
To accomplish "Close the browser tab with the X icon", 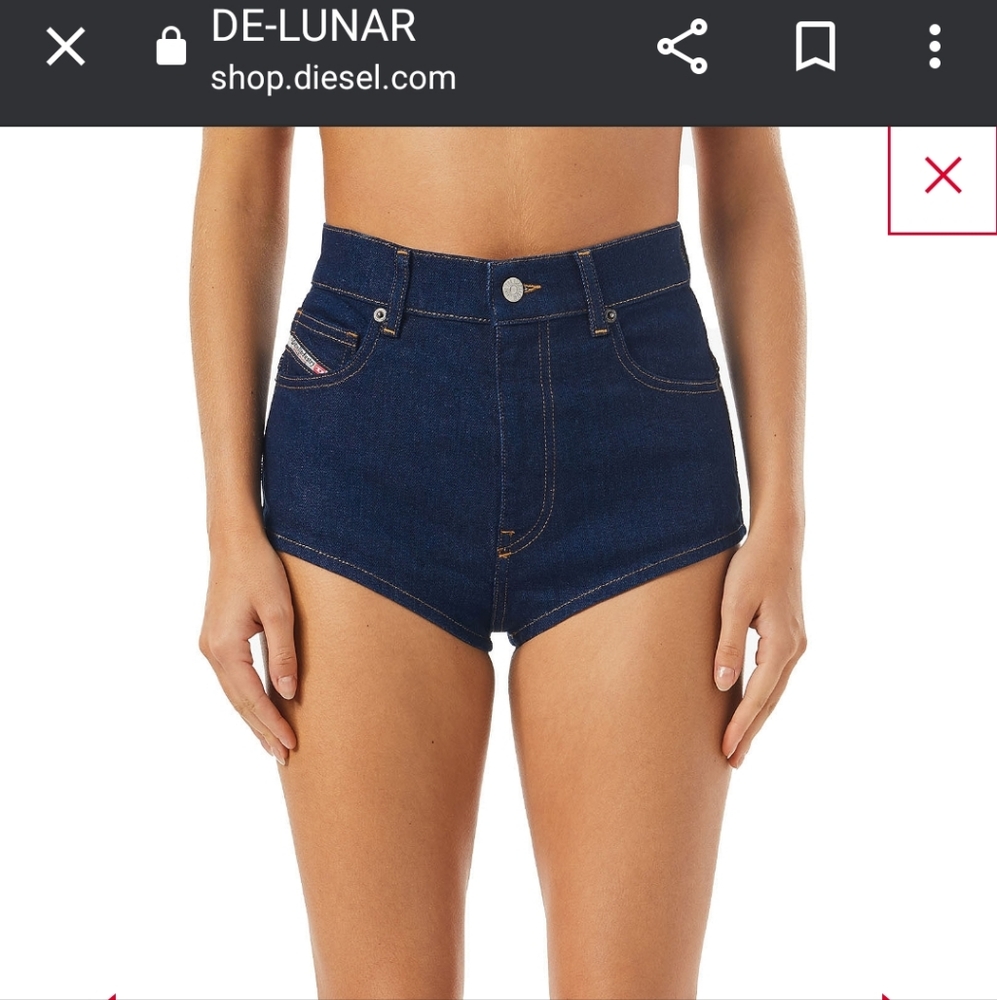I will pos(65,45).
